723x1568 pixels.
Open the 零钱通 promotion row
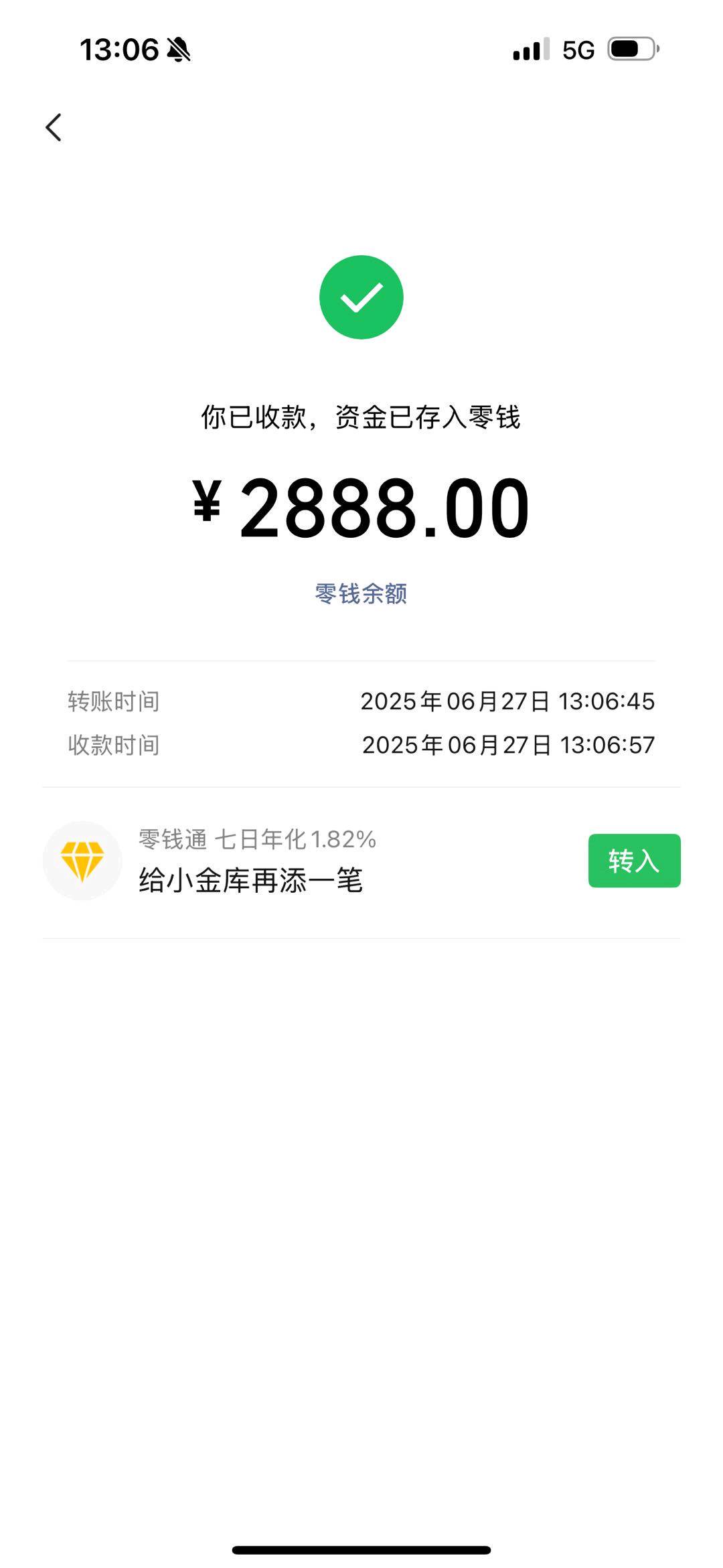click(x=361, y=861)
